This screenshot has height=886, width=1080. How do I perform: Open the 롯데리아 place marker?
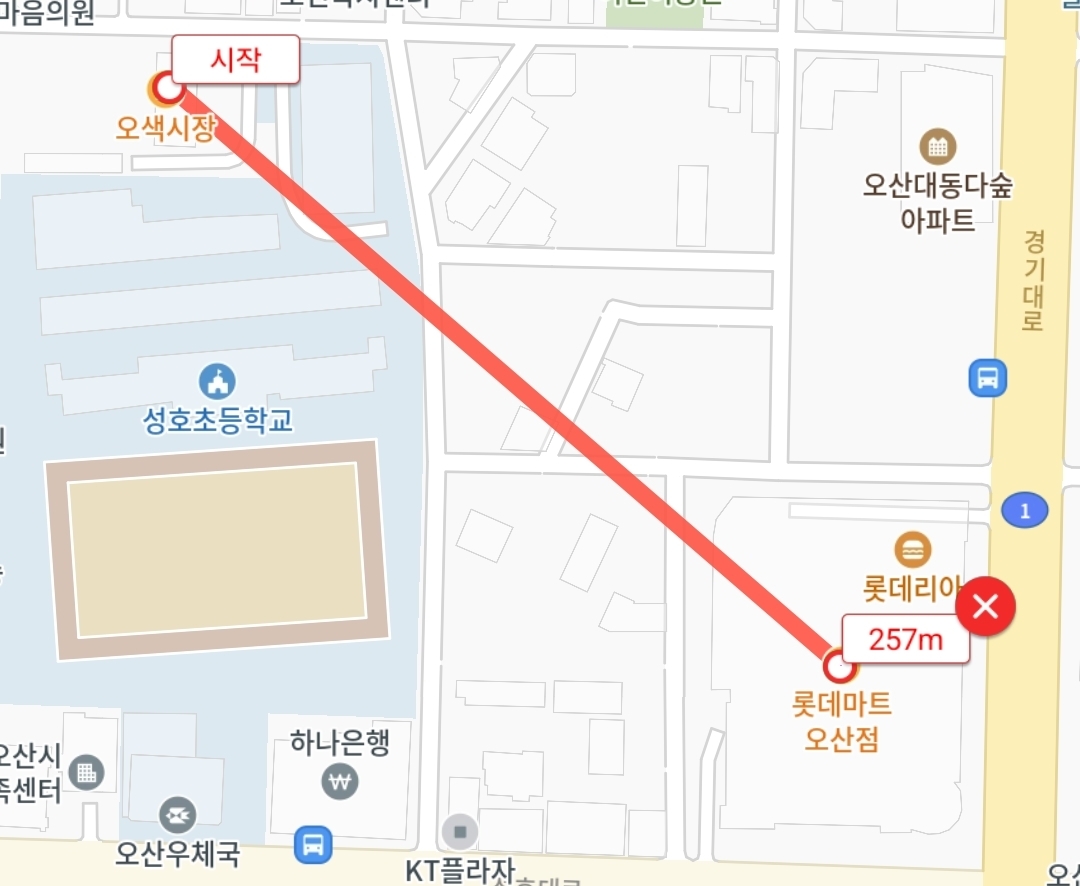913,550
